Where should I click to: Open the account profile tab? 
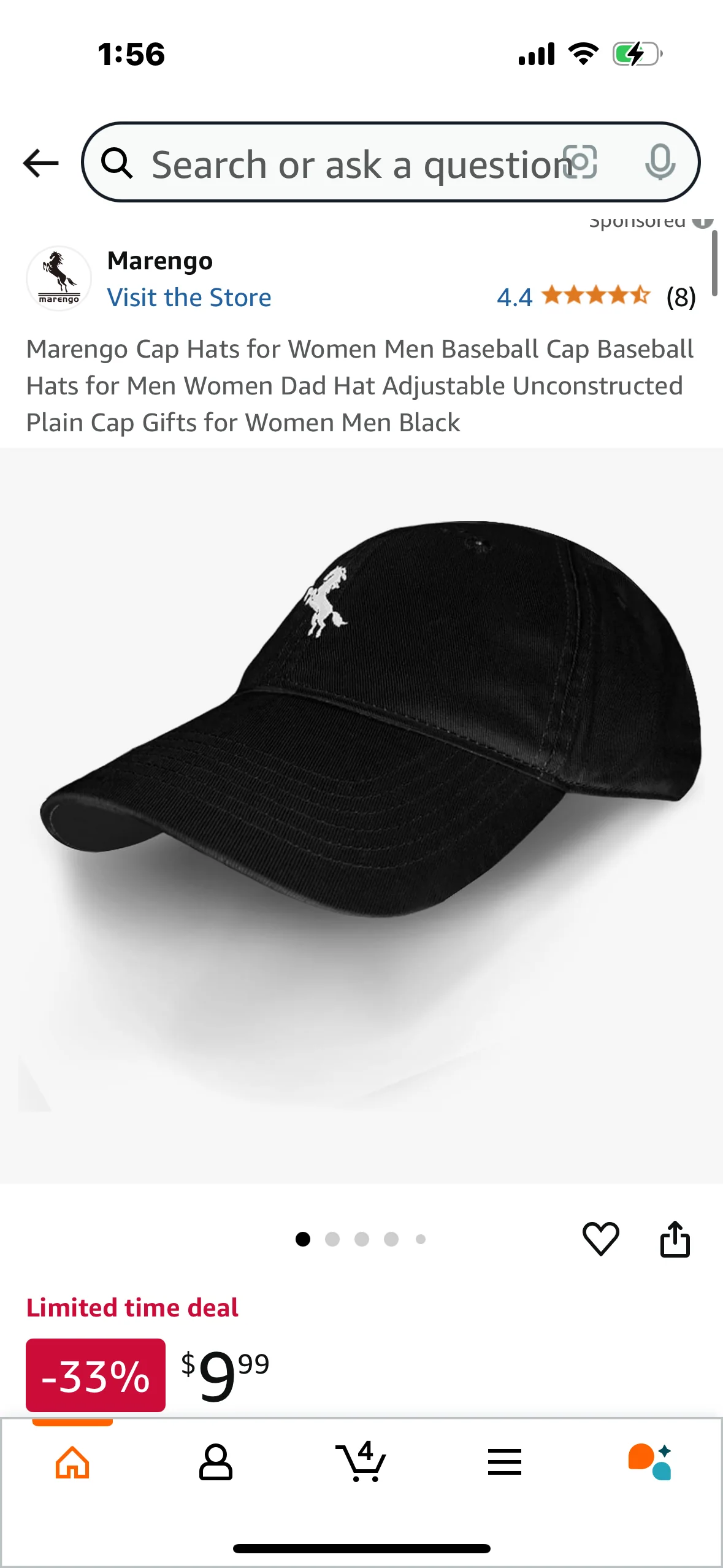(216, 1462)
